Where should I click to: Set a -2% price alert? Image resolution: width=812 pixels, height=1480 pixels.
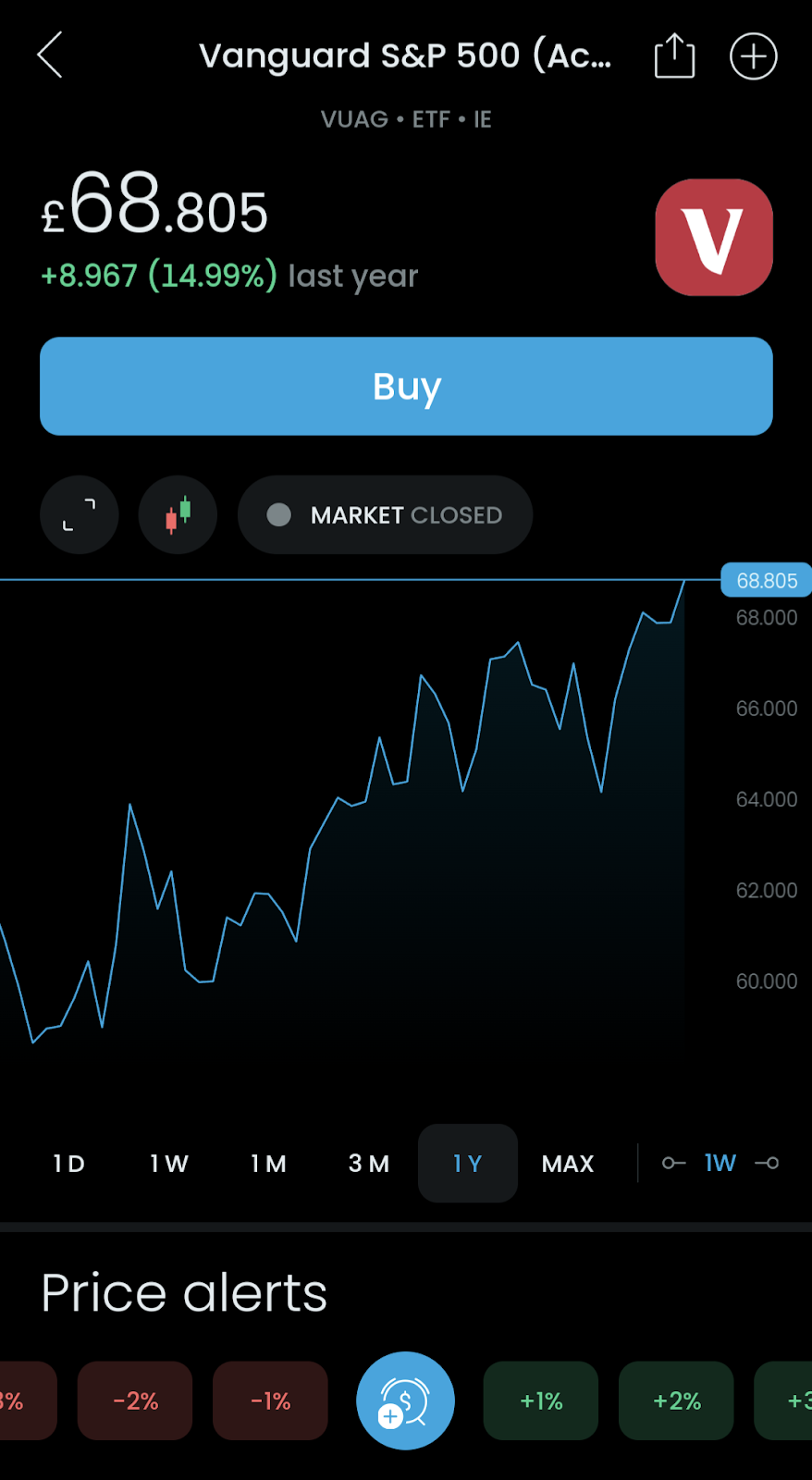(135, 1400)
